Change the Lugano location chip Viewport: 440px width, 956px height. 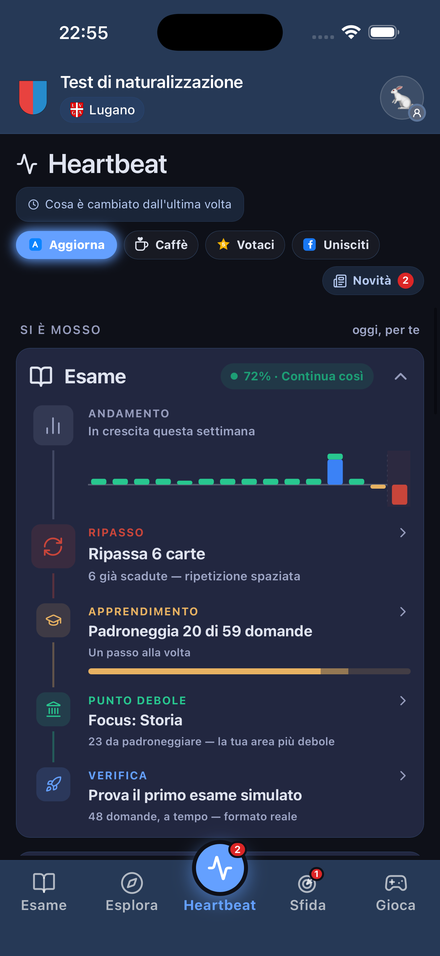(x=102, y=110)
